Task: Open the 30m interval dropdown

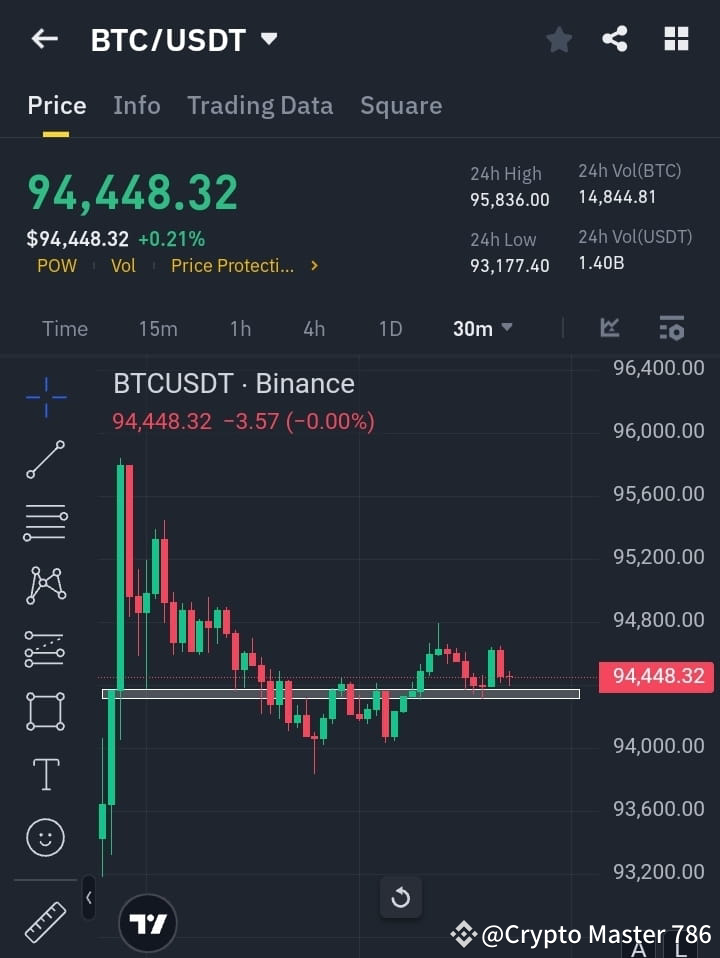Action: [482, 328]
